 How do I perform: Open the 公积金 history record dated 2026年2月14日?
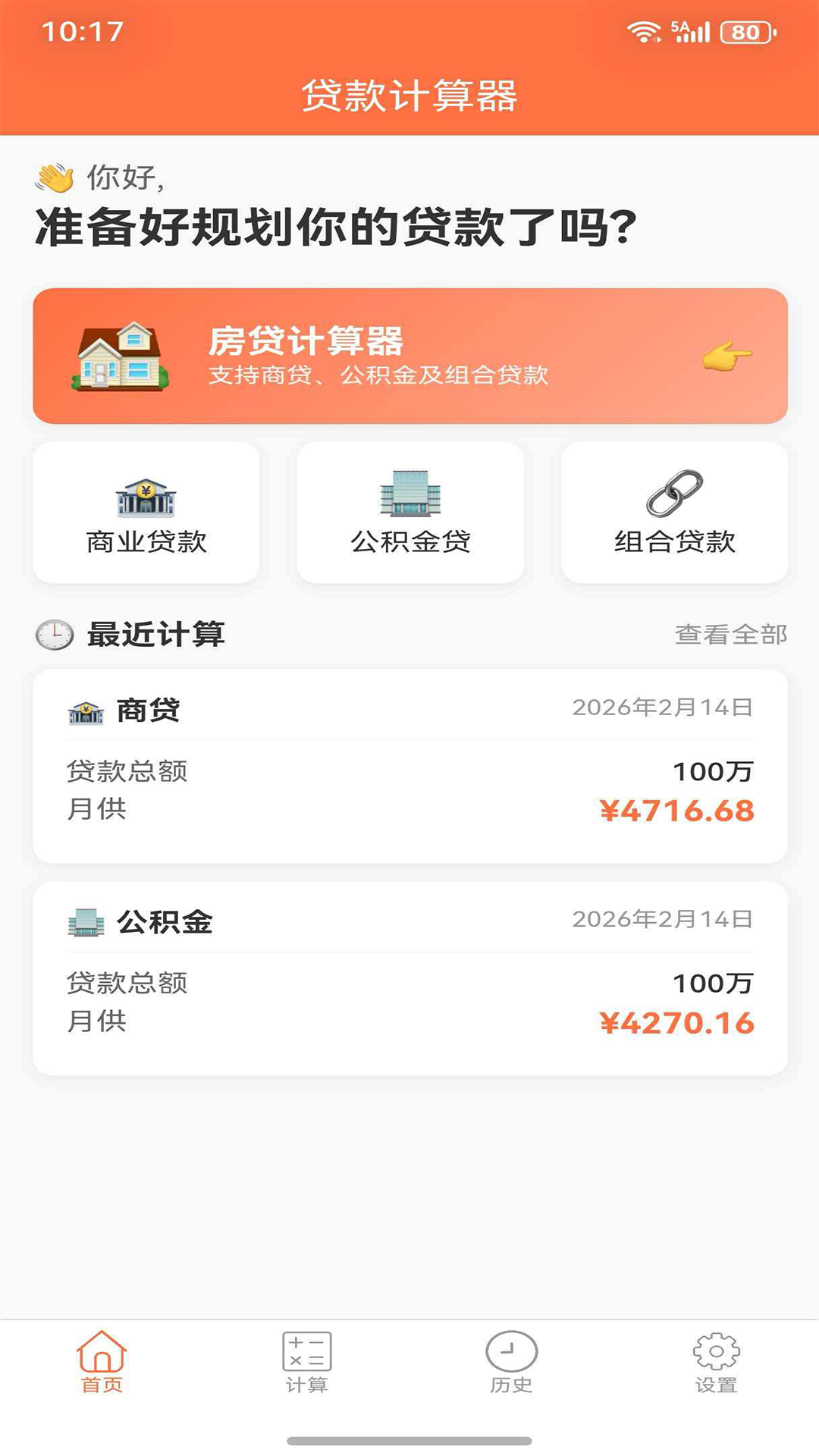click(409, 971)
